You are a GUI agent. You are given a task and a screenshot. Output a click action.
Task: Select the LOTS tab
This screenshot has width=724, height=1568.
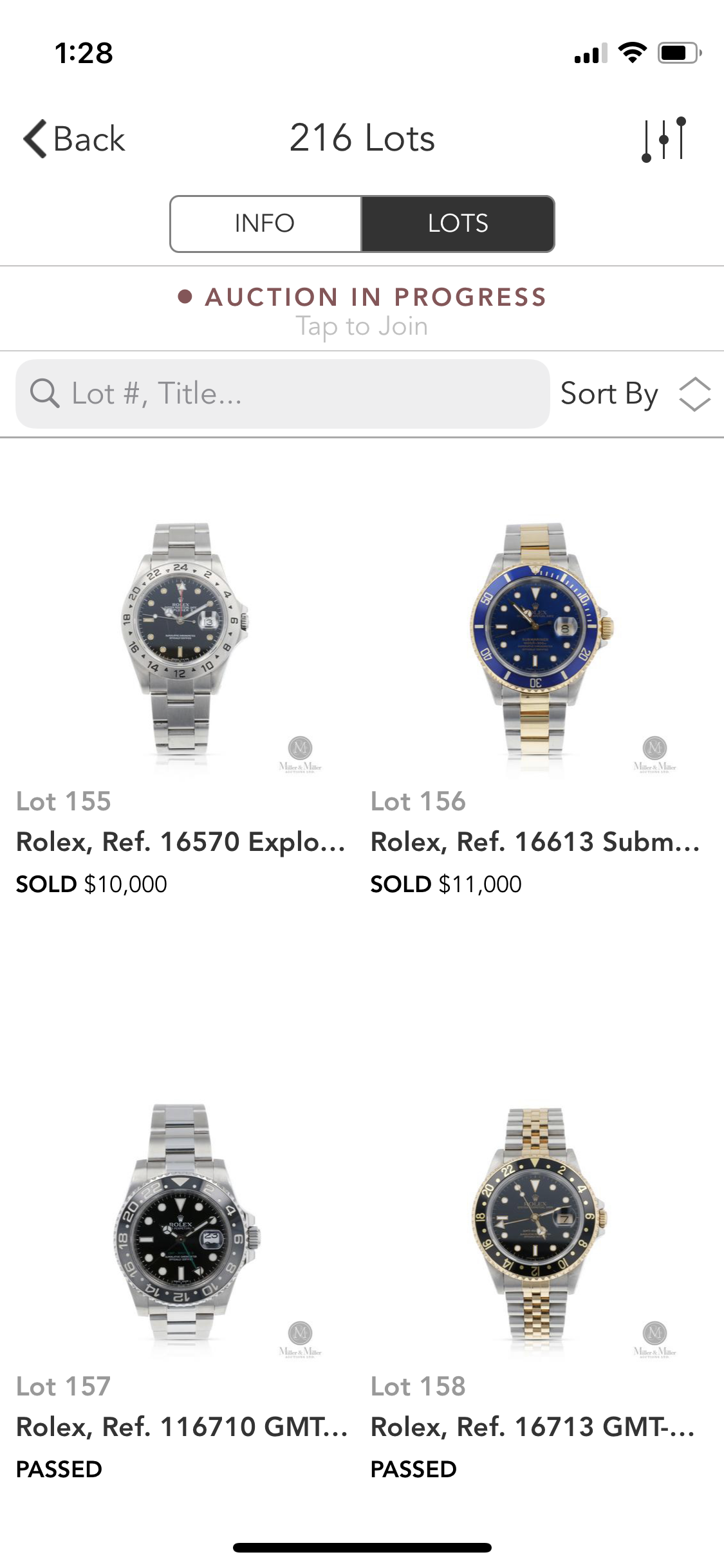point(458,223)
